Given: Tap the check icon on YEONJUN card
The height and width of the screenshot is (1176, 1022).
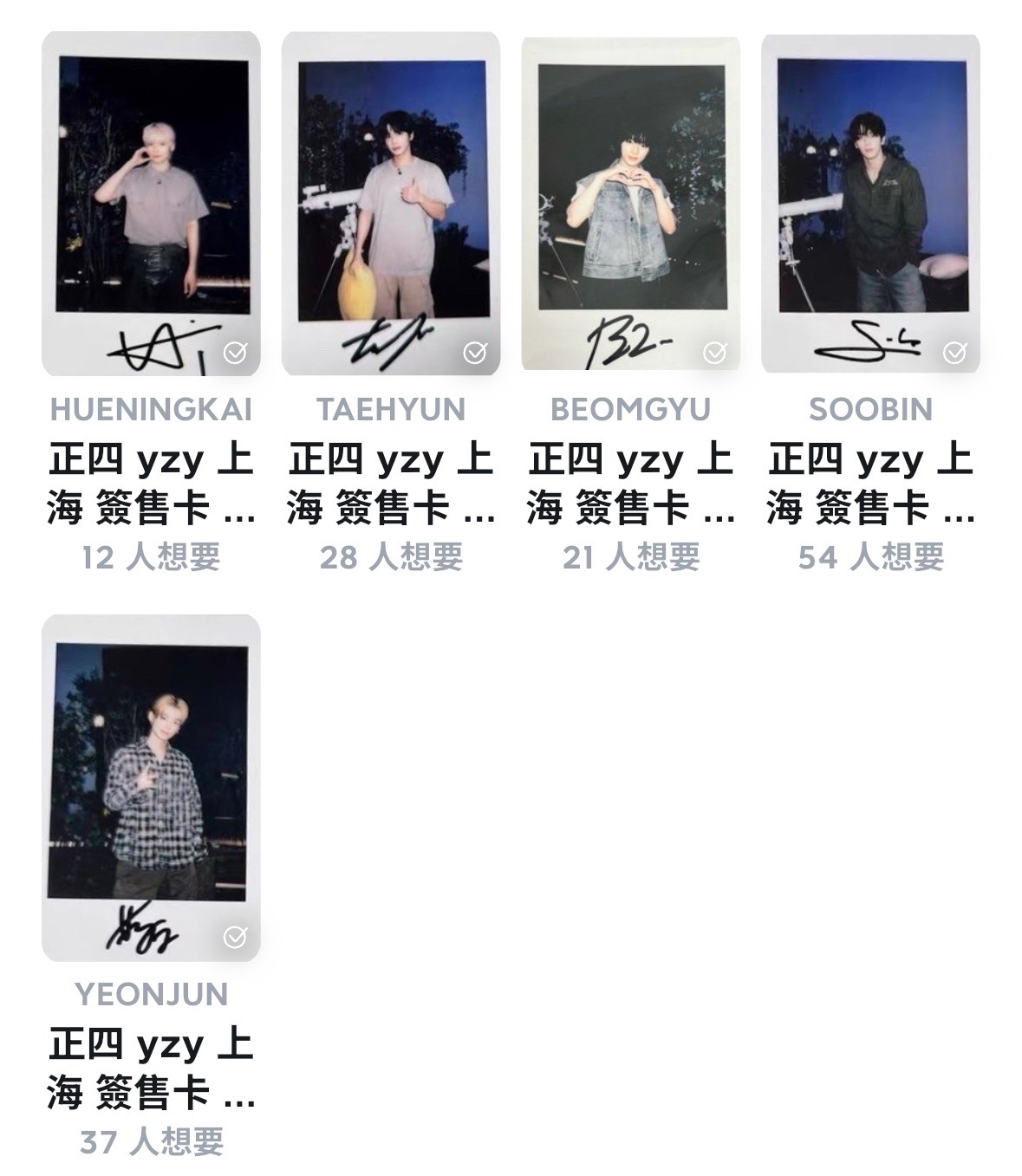Looking at the screenshot, I should click(x=235, y=938).
